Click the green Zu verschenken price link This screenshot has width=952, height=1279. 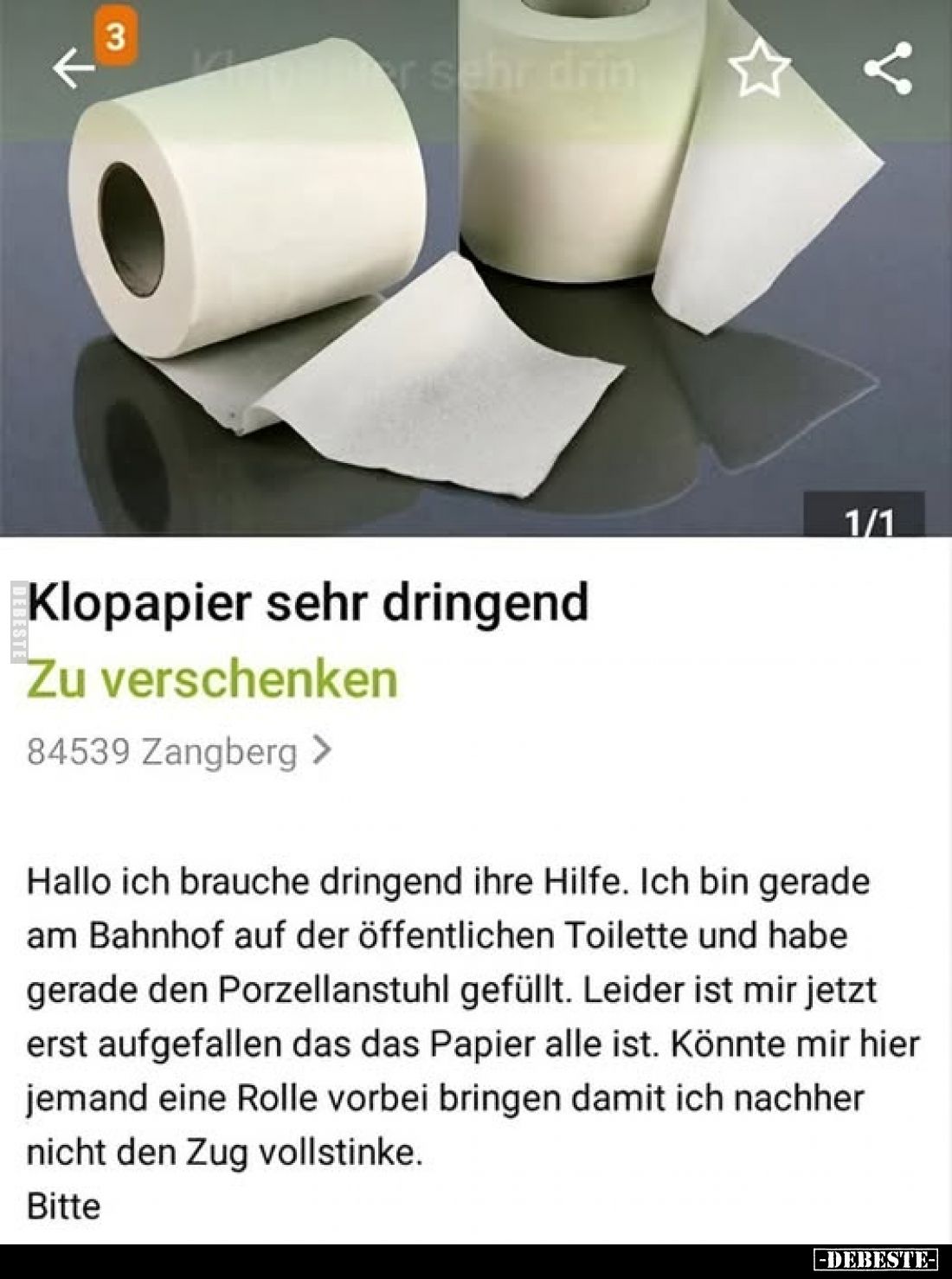tap(213, 680)
